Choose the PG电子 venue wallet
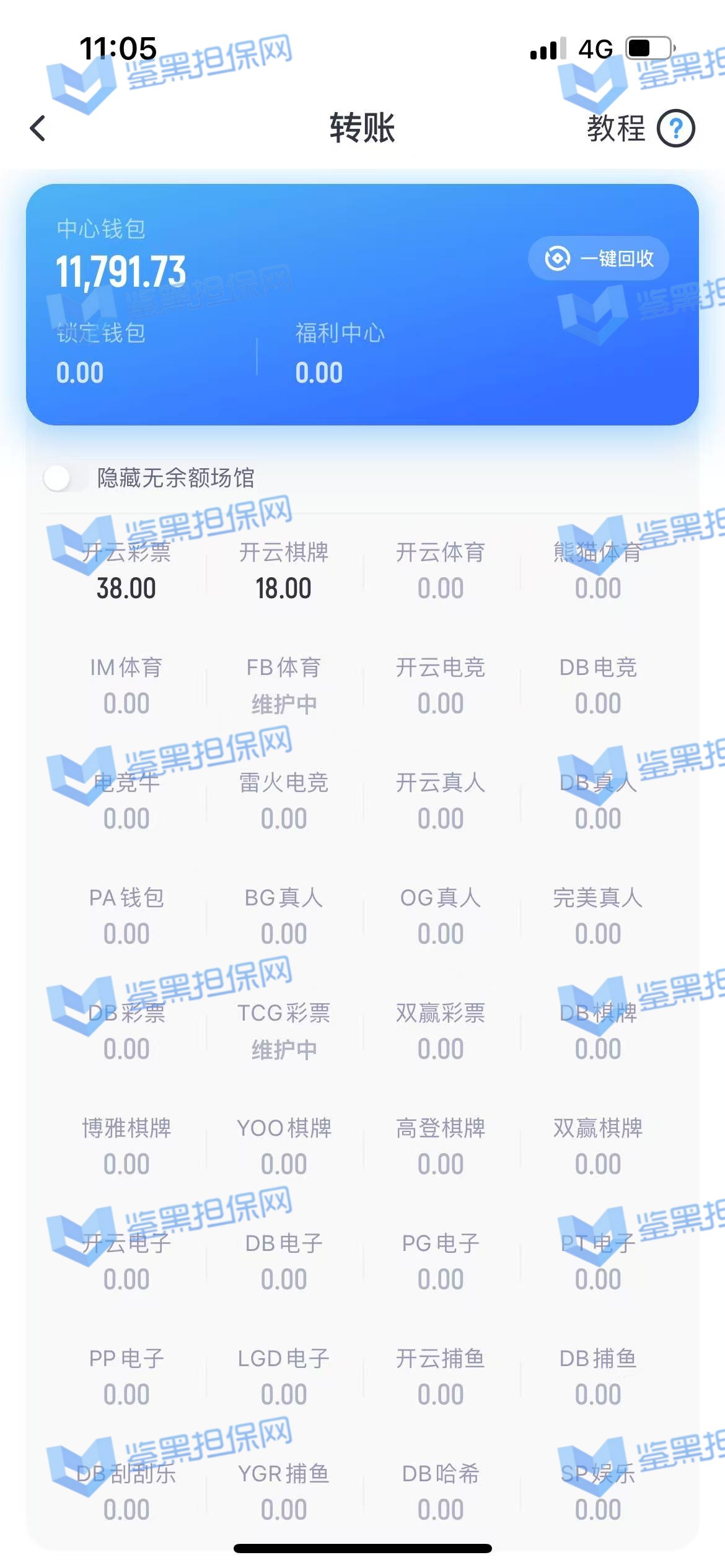725x1568 pixels. click(441, 1262)
